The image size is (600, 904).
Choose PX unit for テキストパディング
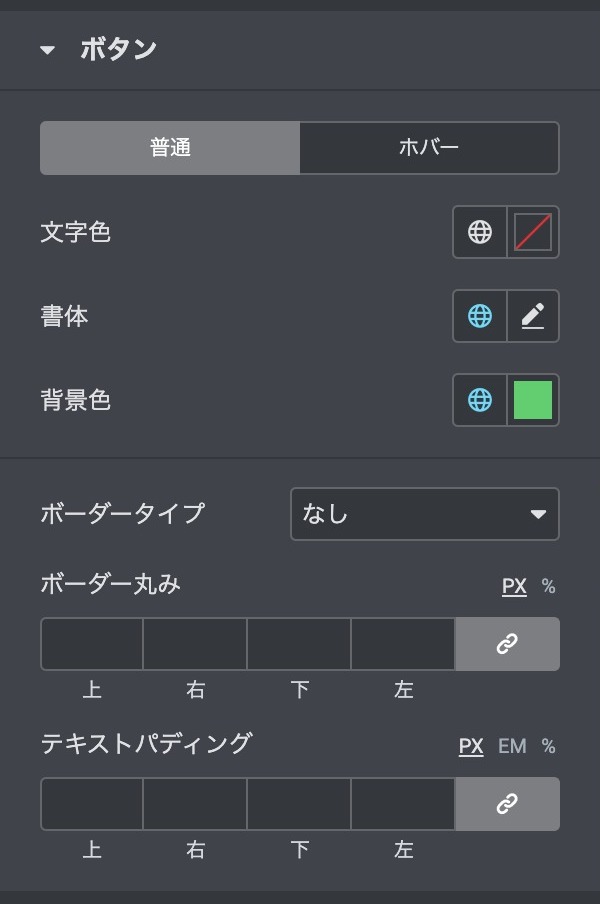coord(471,746)
